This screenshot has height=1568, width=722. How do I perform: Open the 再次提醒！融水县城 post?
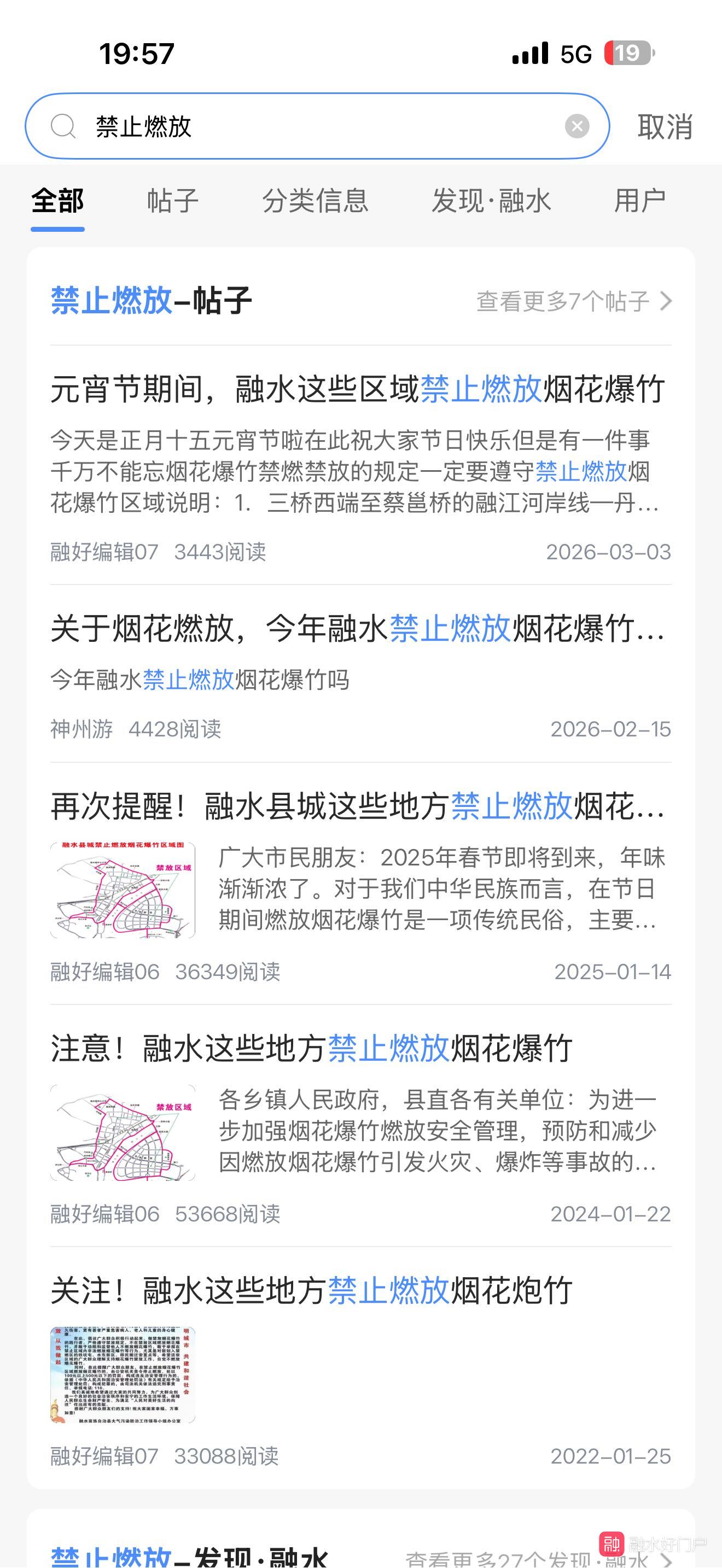358,807
